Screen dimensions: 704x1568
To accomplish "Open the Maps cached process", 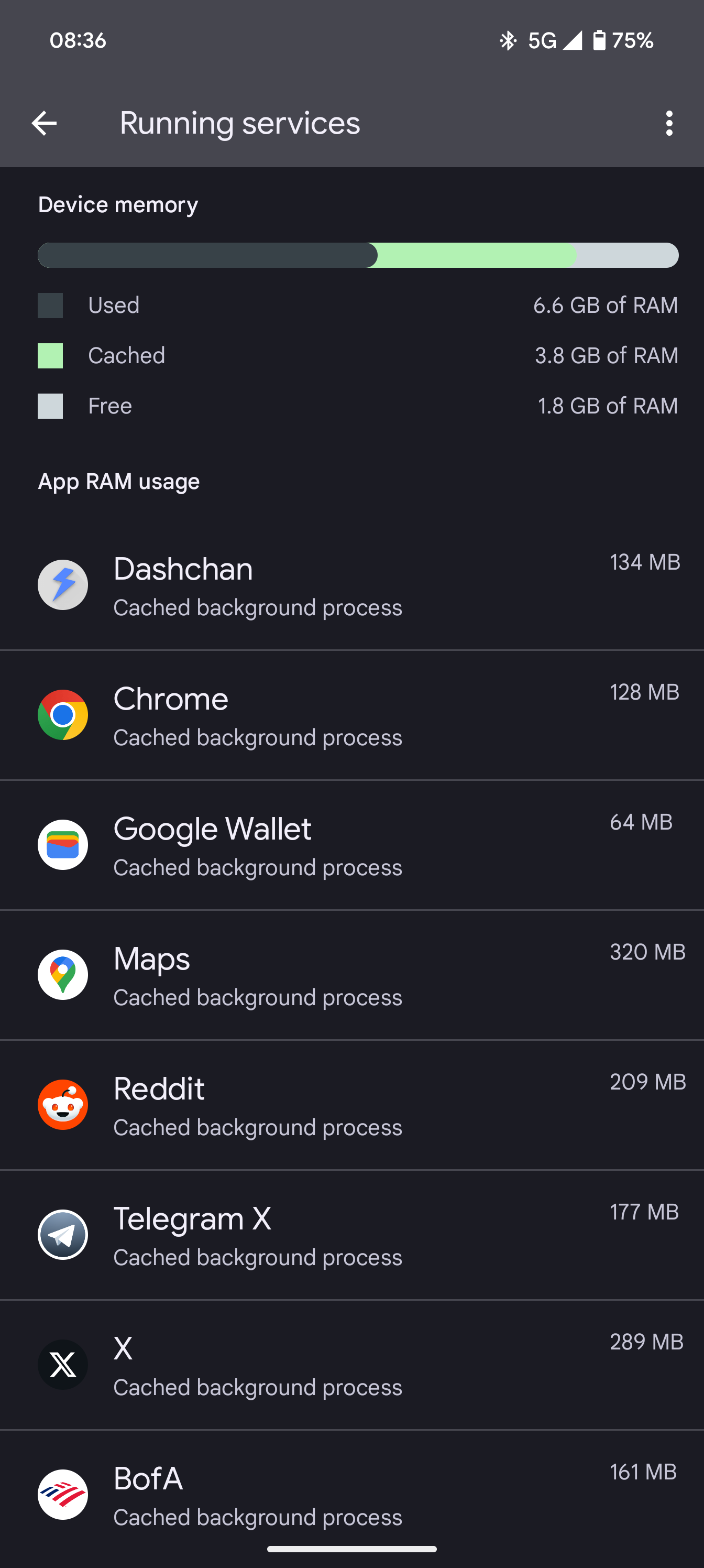I will 351,975.
